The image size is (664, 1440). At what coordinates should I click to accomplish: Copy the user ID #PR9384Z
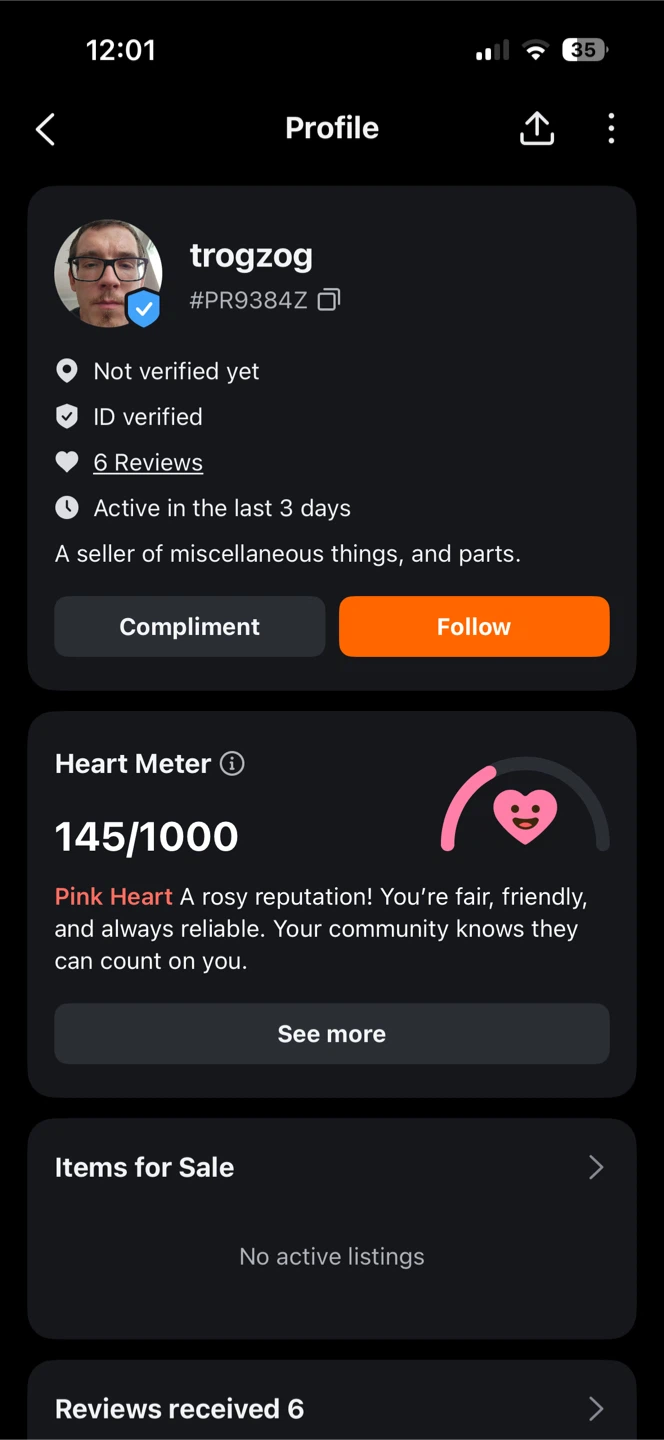tap(329, 300)
